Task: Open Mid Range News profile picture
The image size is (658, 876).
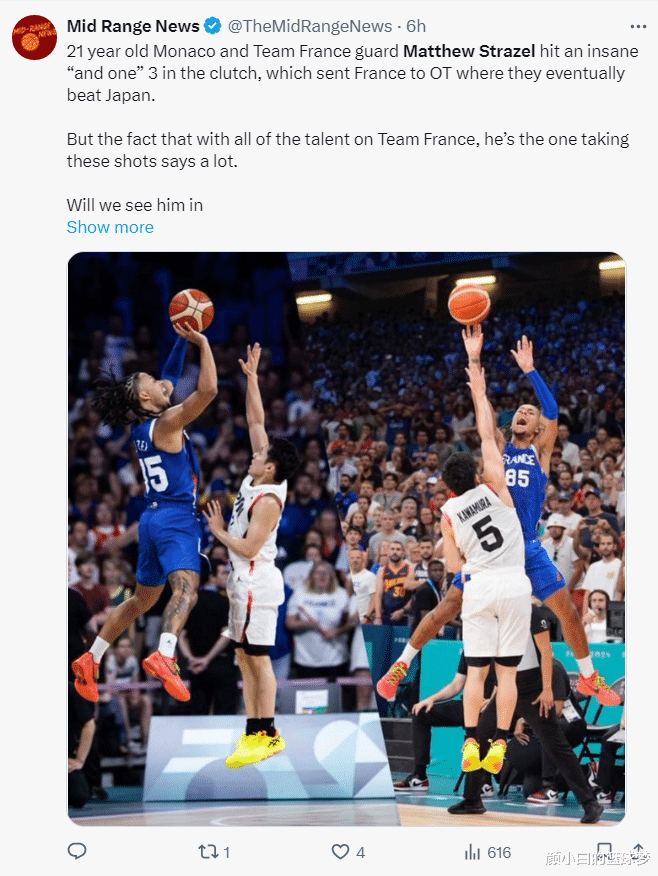Action: coord(33,36)
